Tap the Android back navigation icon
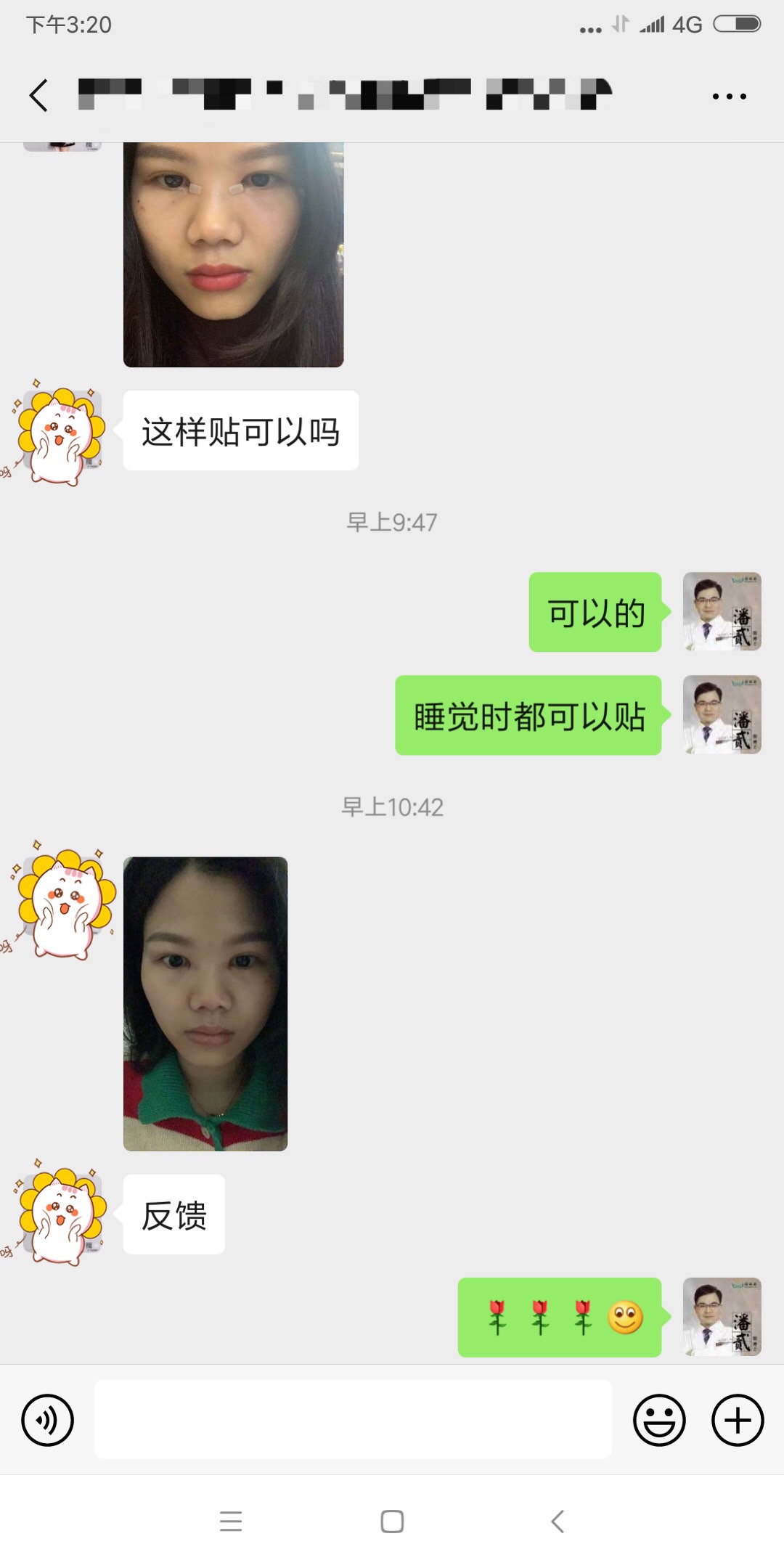Image resolution: width=784 pixels, height=1568 pixels. (556, 1522)
